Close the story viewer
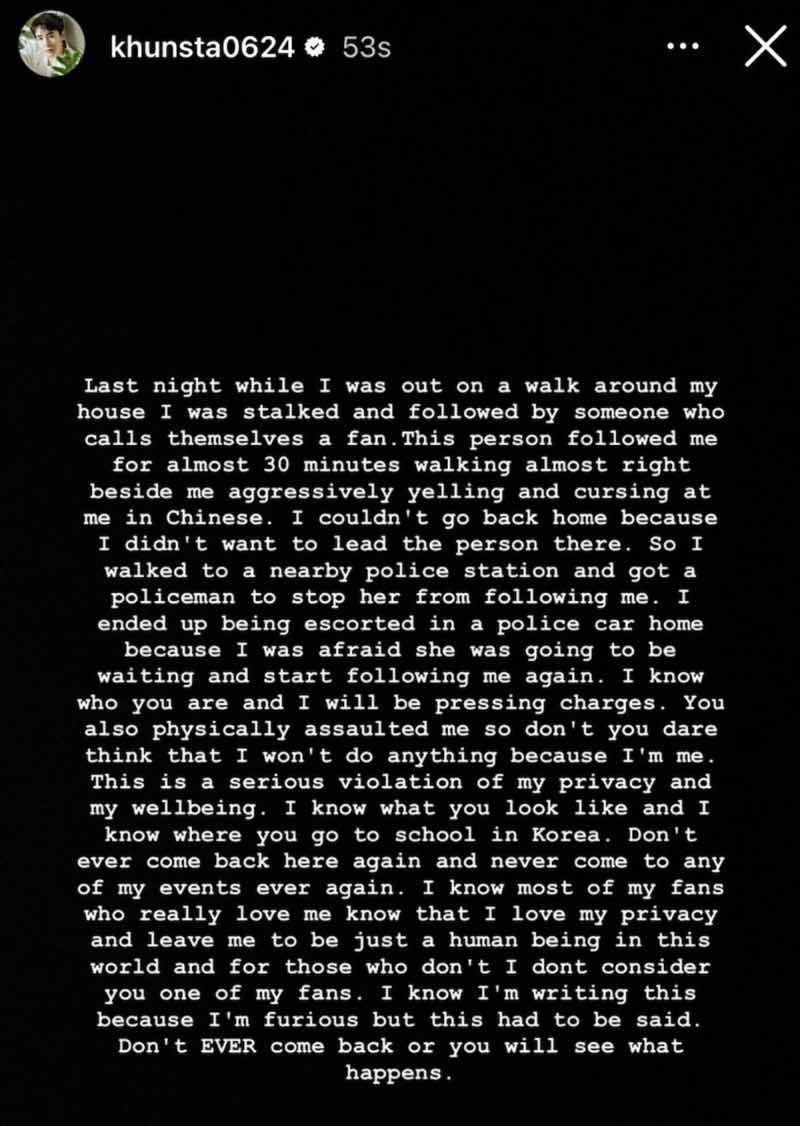Image resolution: width=800 pixels, height=1126 pixels. click(x=765, y=47)
